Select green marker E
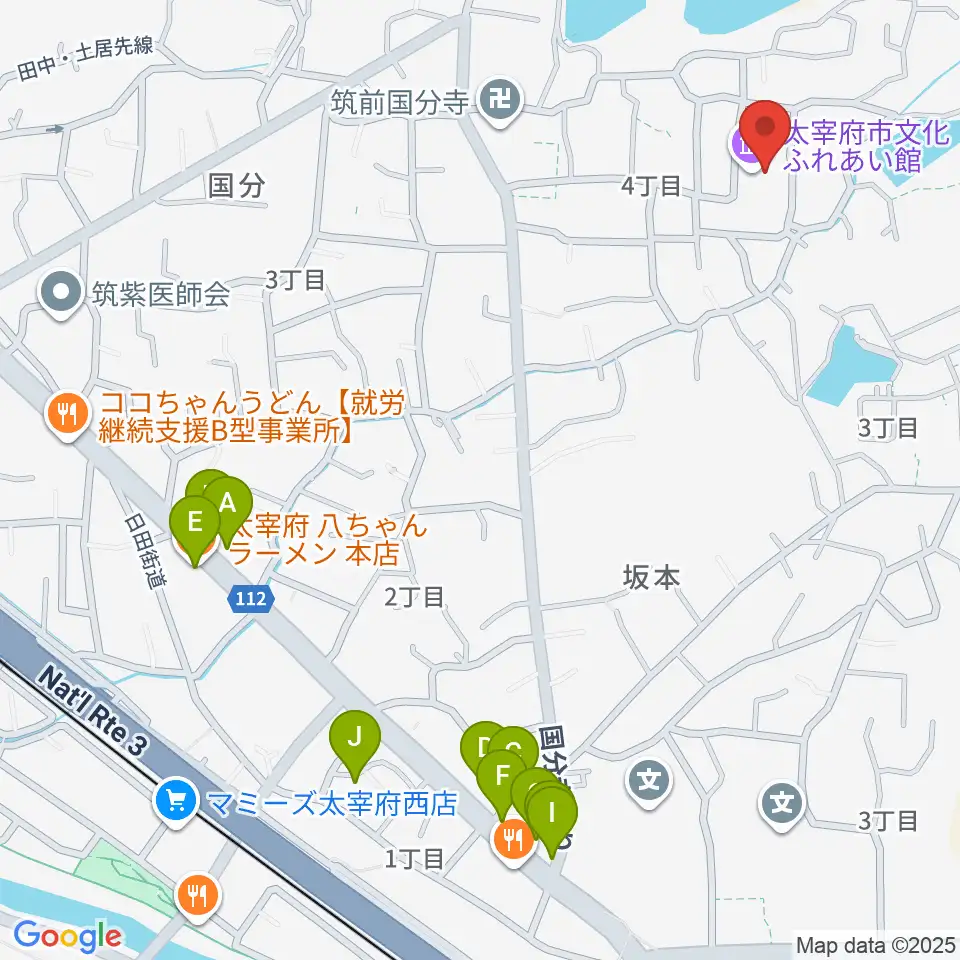960x960 pixels. [x=195, y=521]
